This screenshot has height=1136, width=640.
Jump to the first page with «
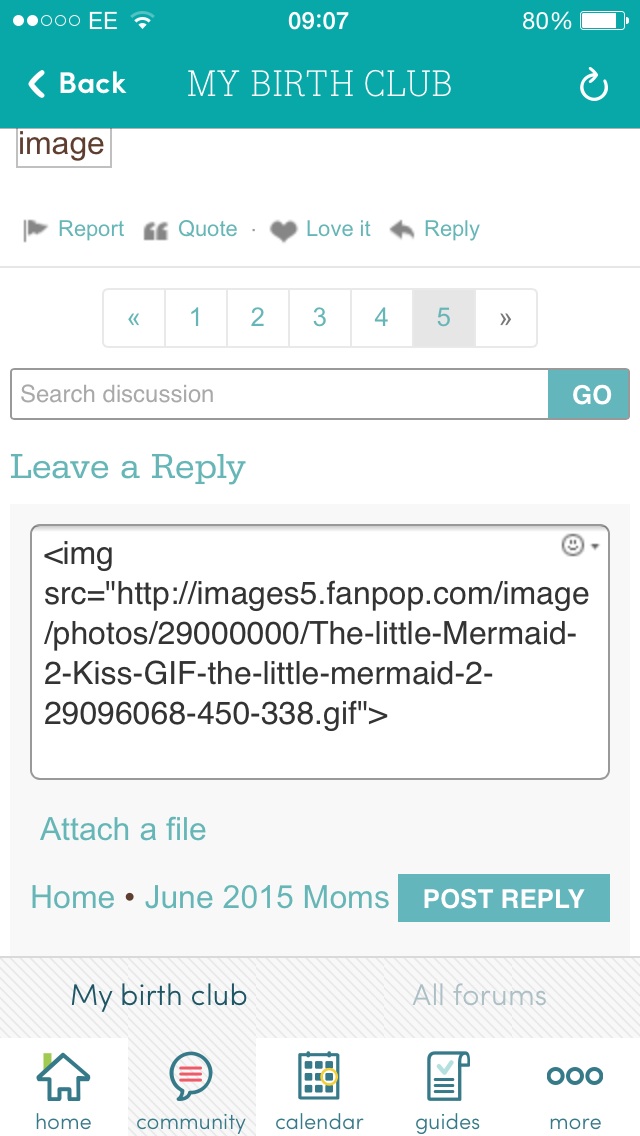(134, 318)
